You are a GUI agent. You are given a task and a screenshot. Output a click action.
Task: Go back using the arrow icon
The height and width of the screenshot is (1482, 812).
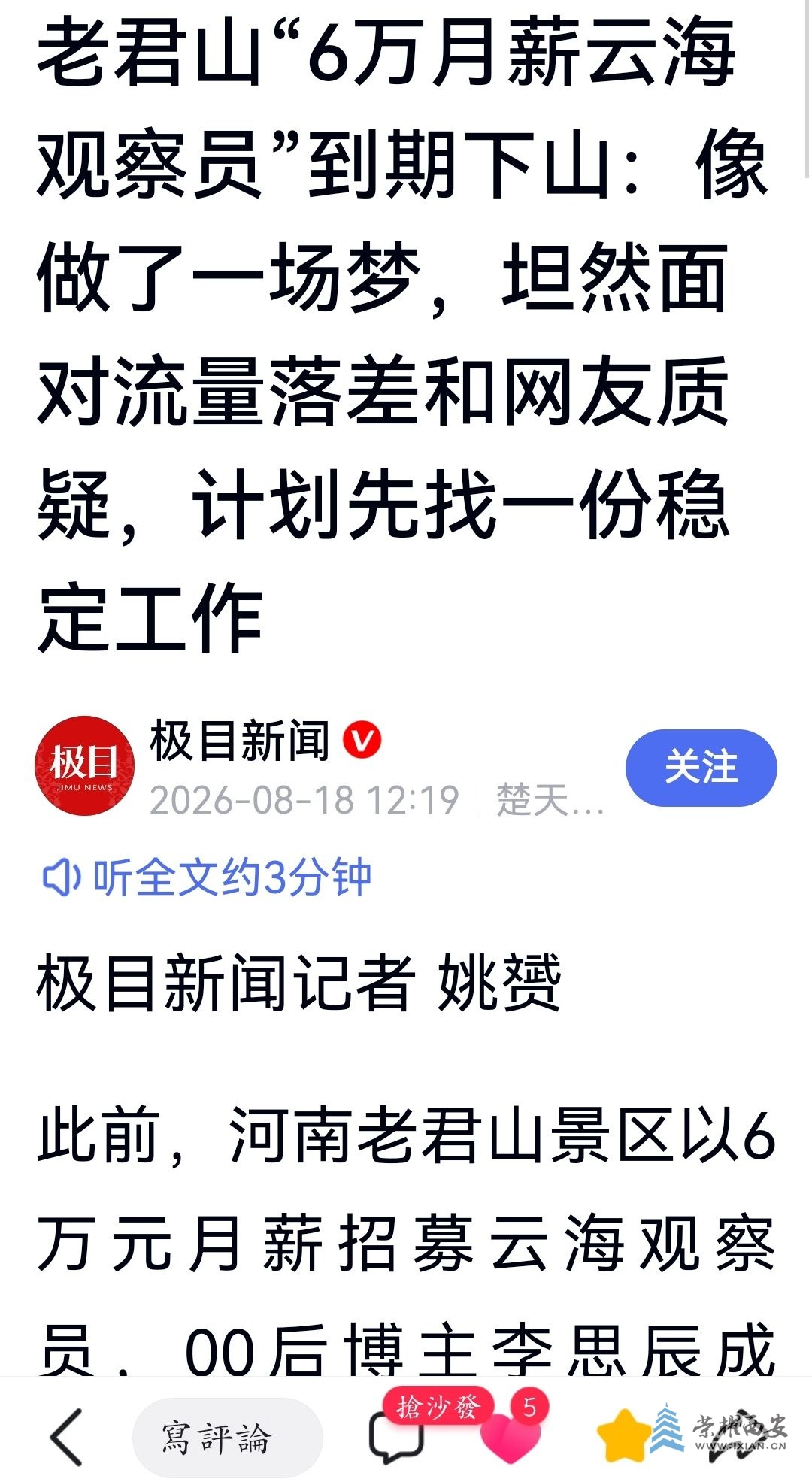[66, 1437]
